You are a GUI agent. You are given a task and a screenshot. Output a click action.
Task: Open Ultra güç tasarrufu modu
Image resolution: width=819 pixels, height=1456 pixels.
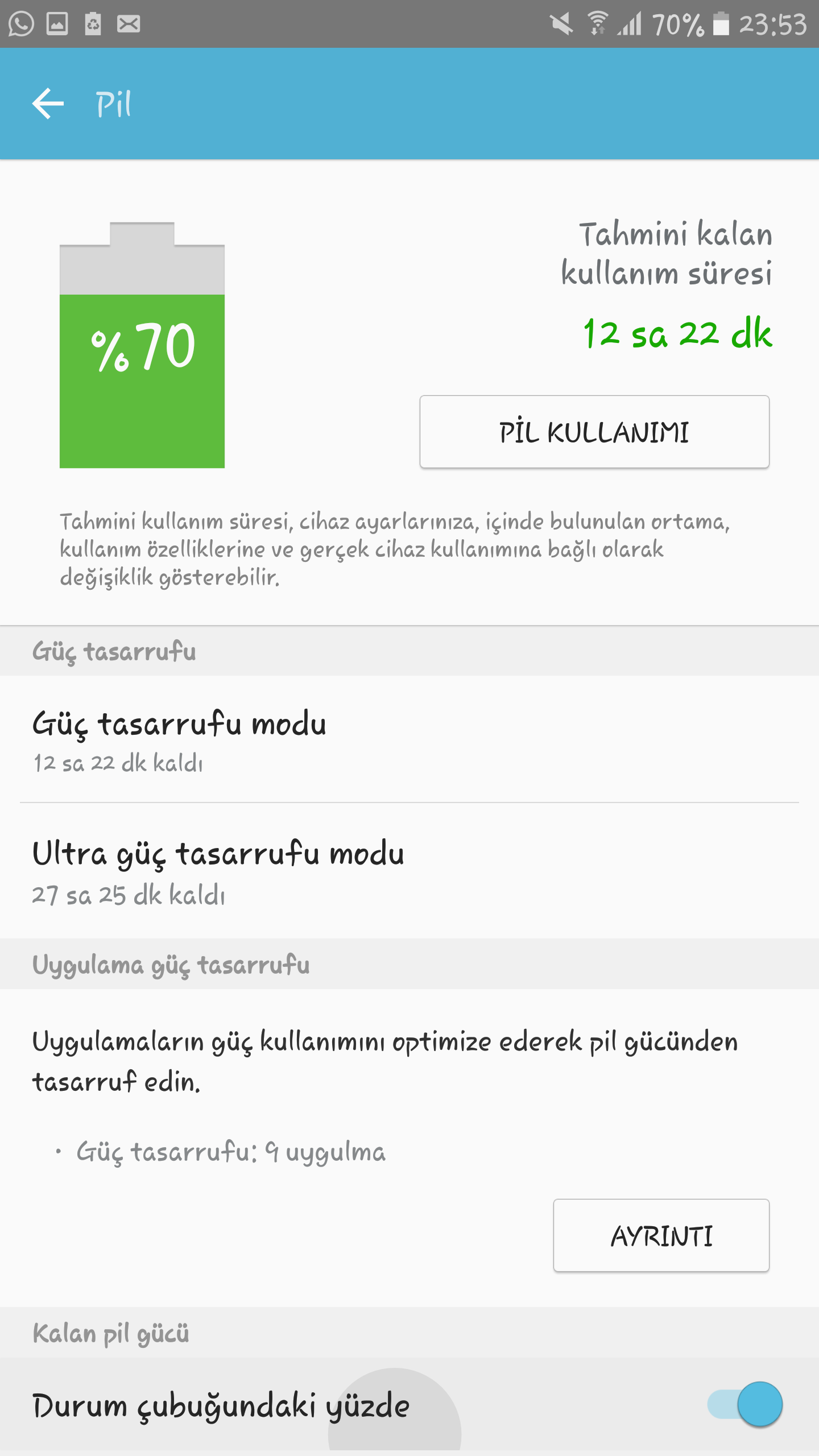coord(409,870)
